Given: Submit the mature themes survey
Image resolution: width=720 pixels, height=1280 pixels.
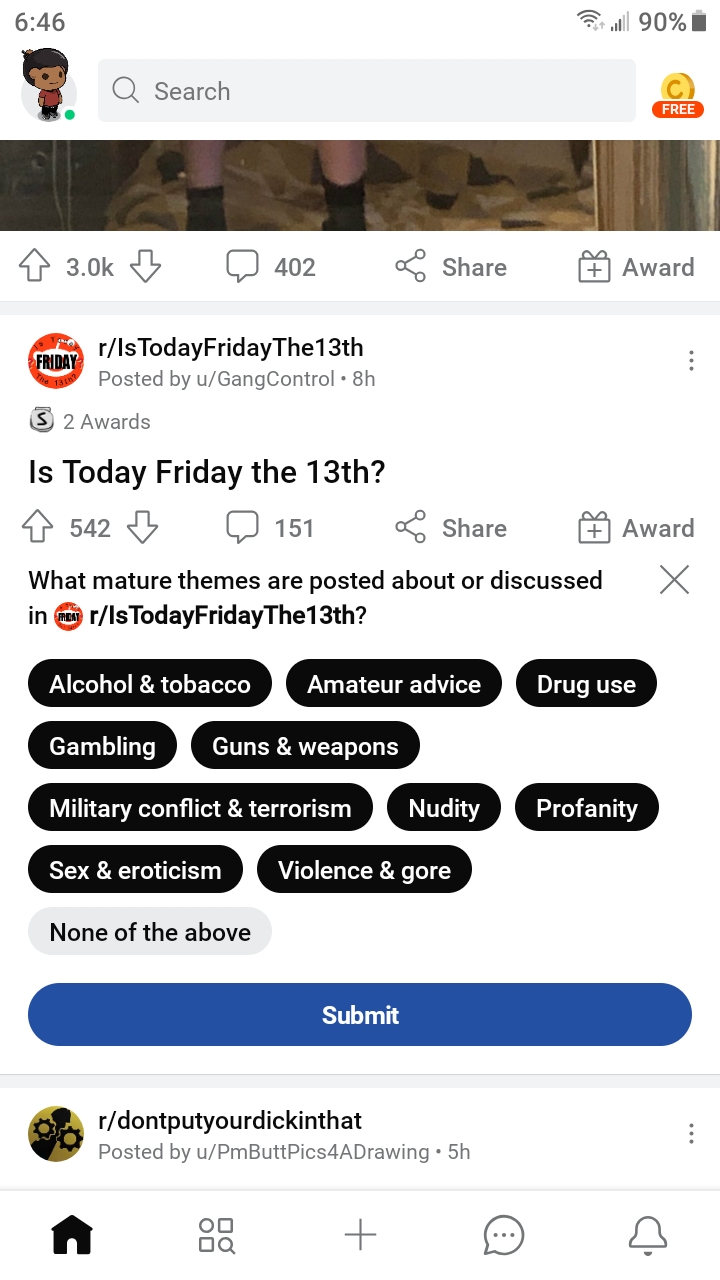Looking at the screenshot, I should [360, 1015].
